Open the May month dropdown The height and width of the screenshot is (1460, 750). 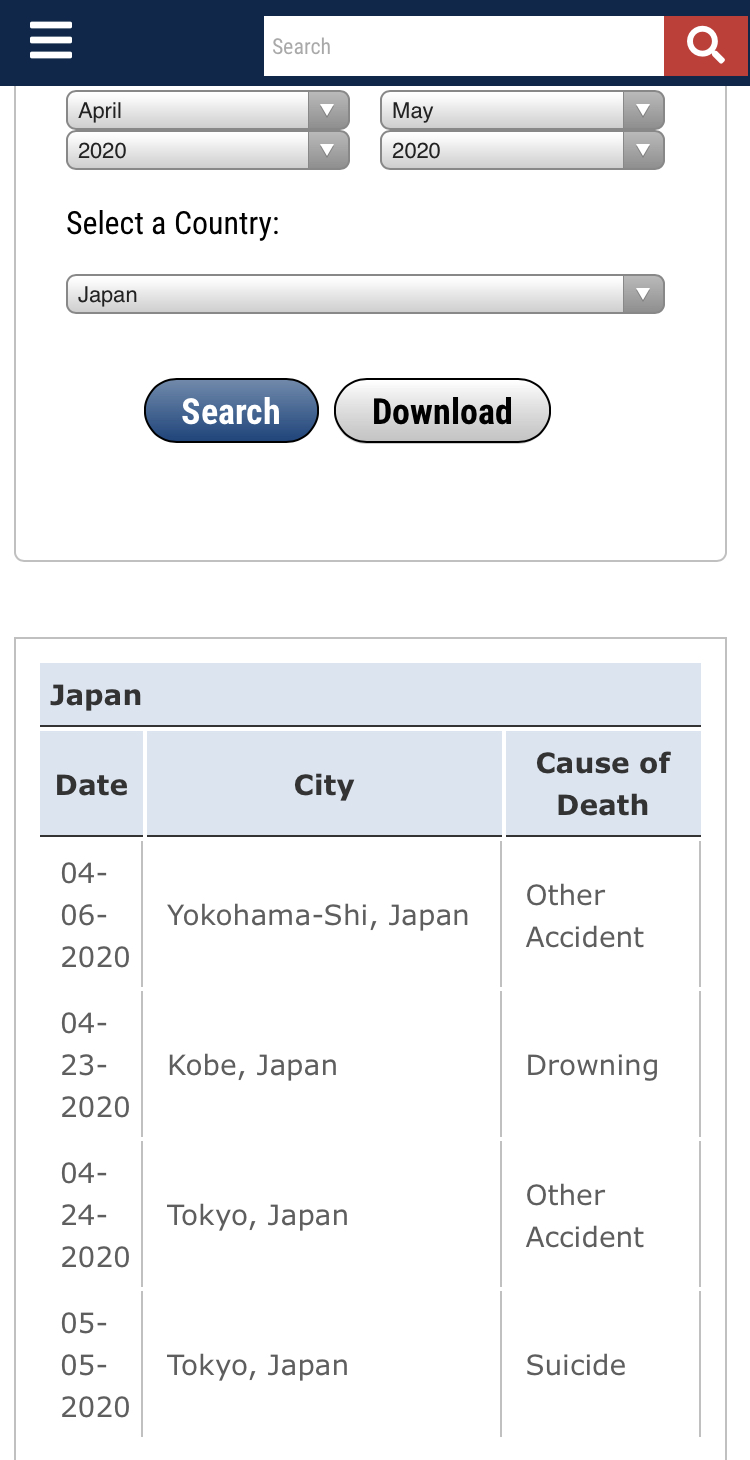(x=522, y=110)
